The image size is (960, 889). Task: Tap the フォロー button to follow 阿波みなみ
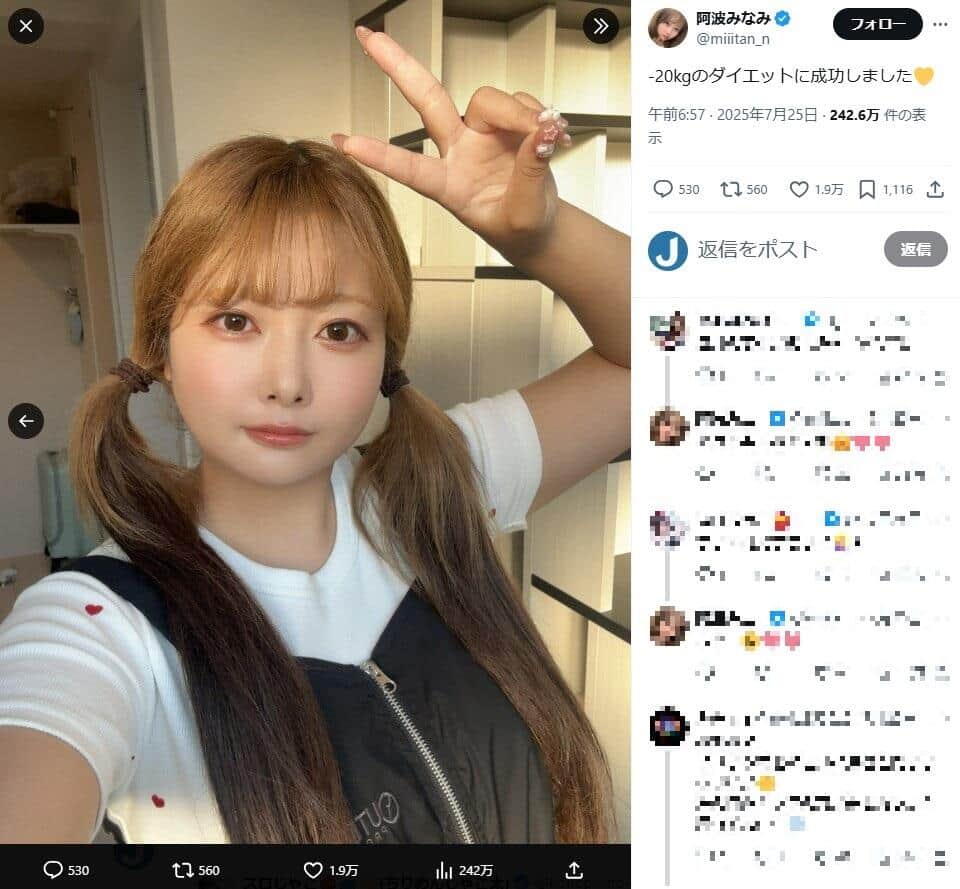[x=877, y=24]
